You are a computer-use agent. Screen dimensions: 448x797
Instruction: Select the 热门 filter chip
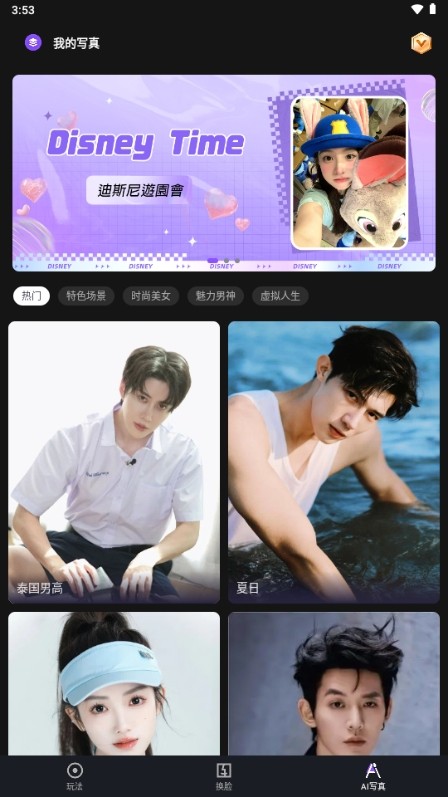32,296
